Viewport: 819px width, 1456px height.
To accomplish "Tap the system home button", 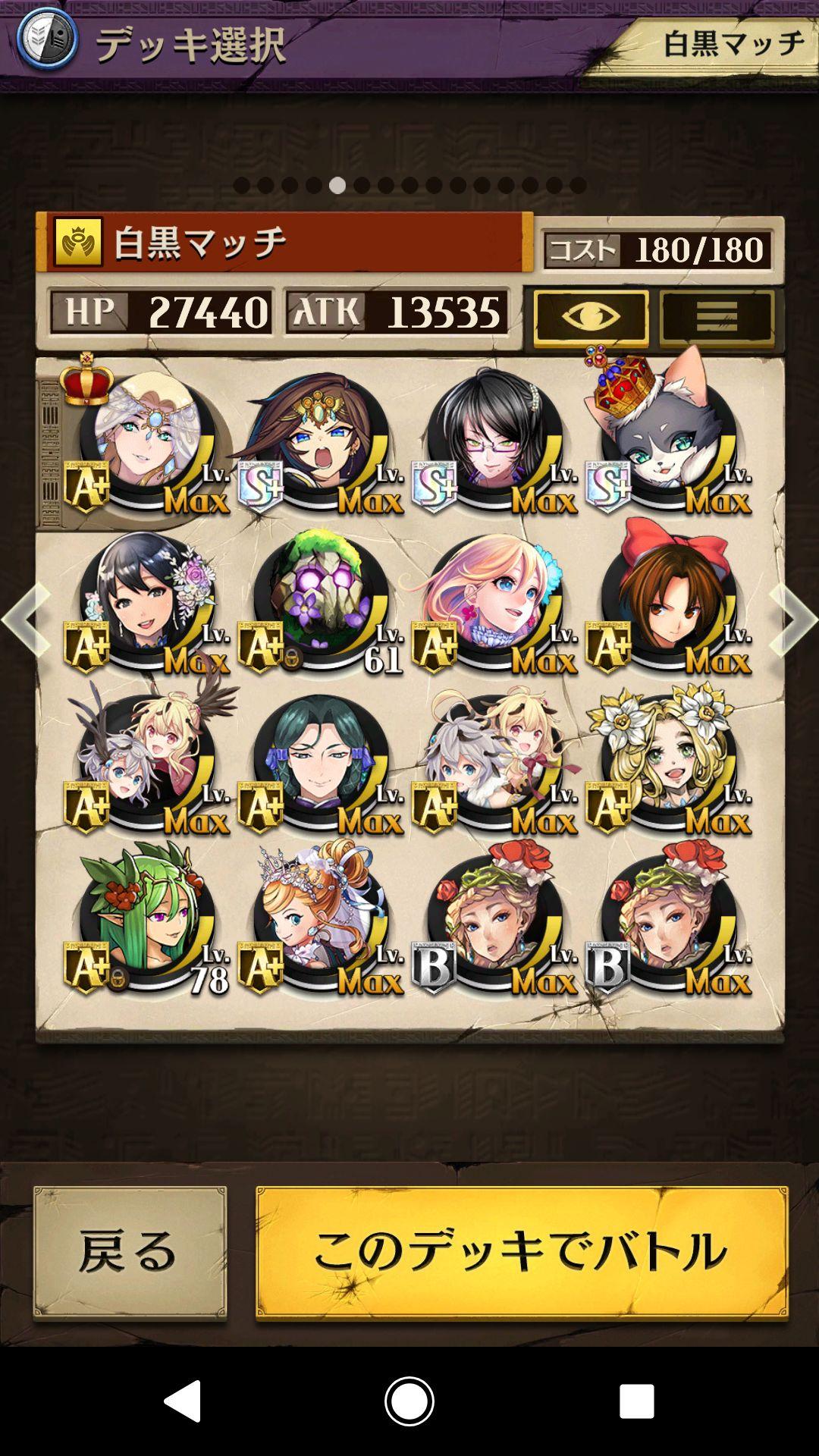I will [409, 1401].
